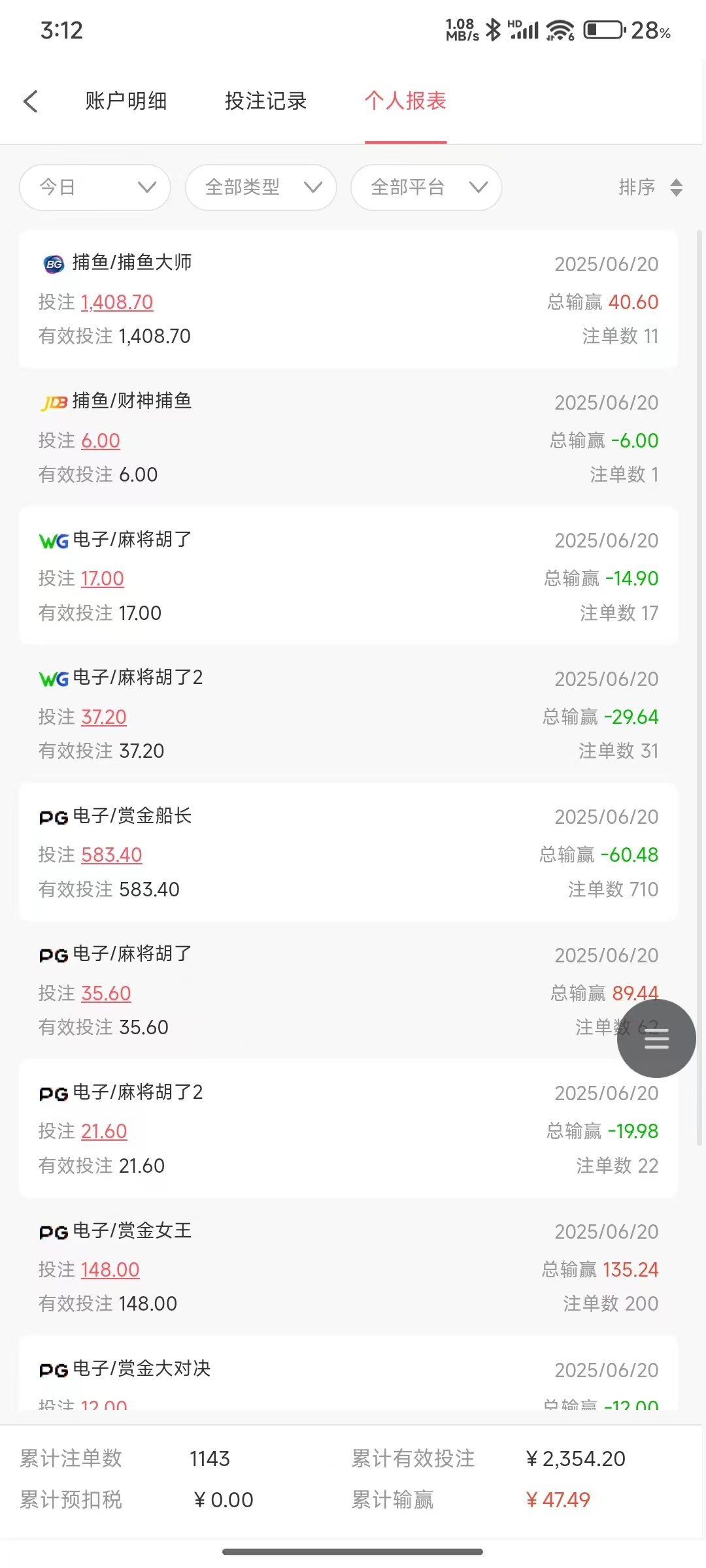Switch to the 投注记录 tab
The width and height of the screenshot is (706, 1568).
266,101
